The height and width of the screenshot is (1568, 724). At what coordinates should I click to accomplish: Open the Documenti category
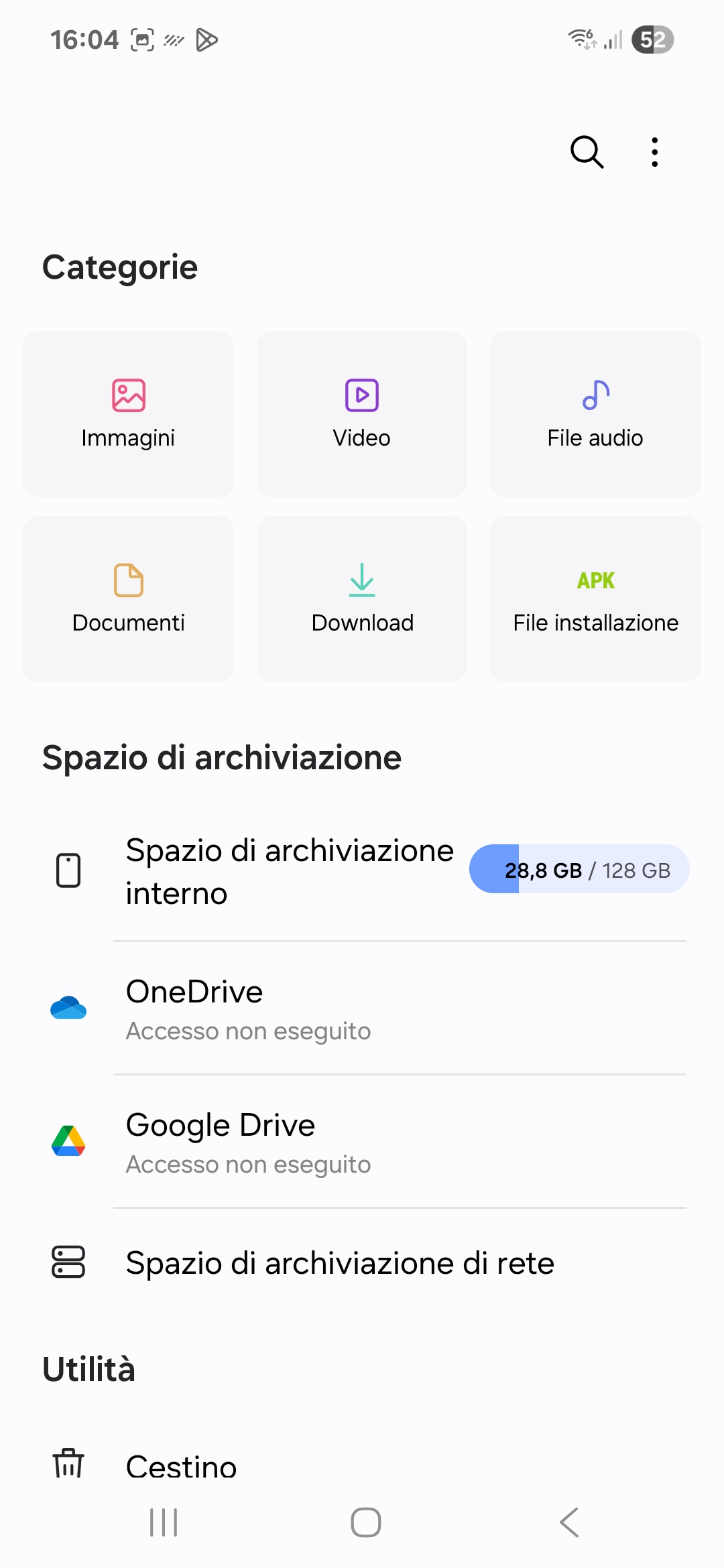click(128, 599)
